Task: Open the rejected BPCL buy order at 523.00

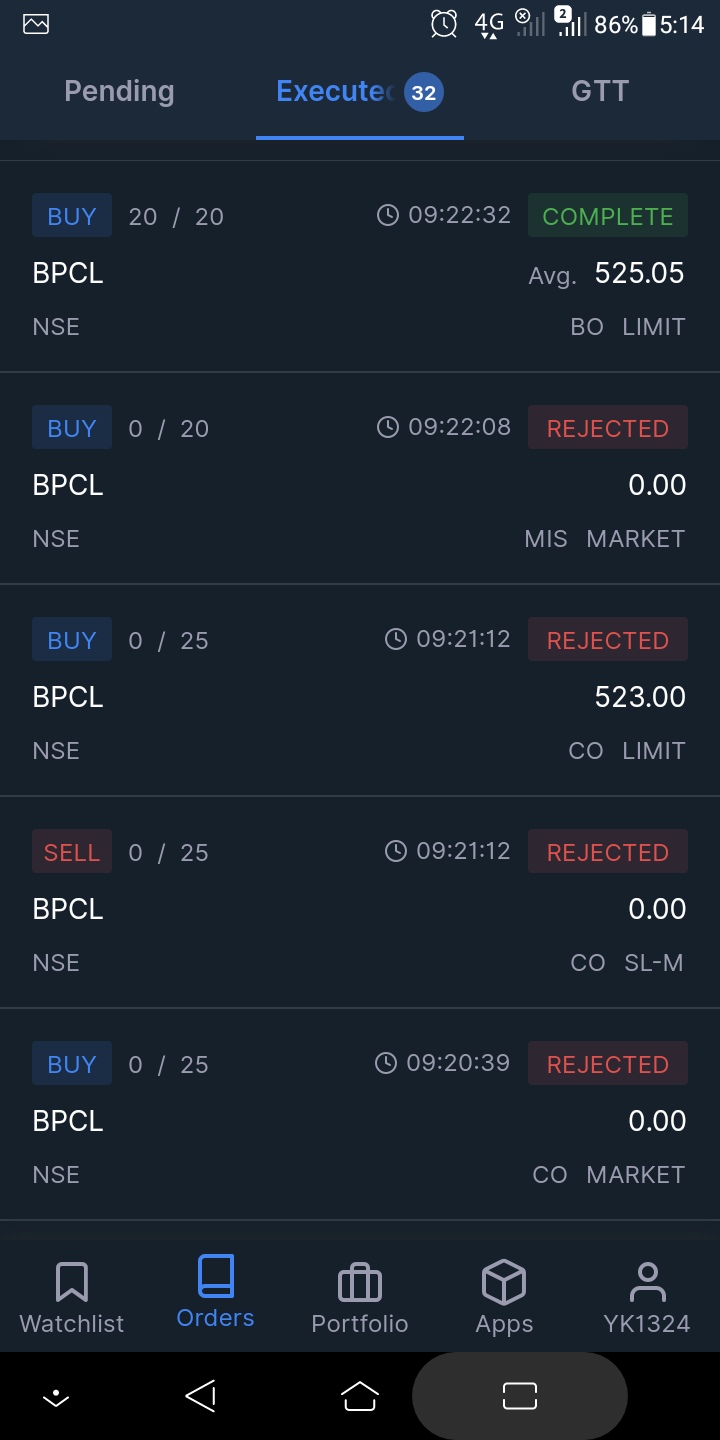Action: (x=360, y=695)
